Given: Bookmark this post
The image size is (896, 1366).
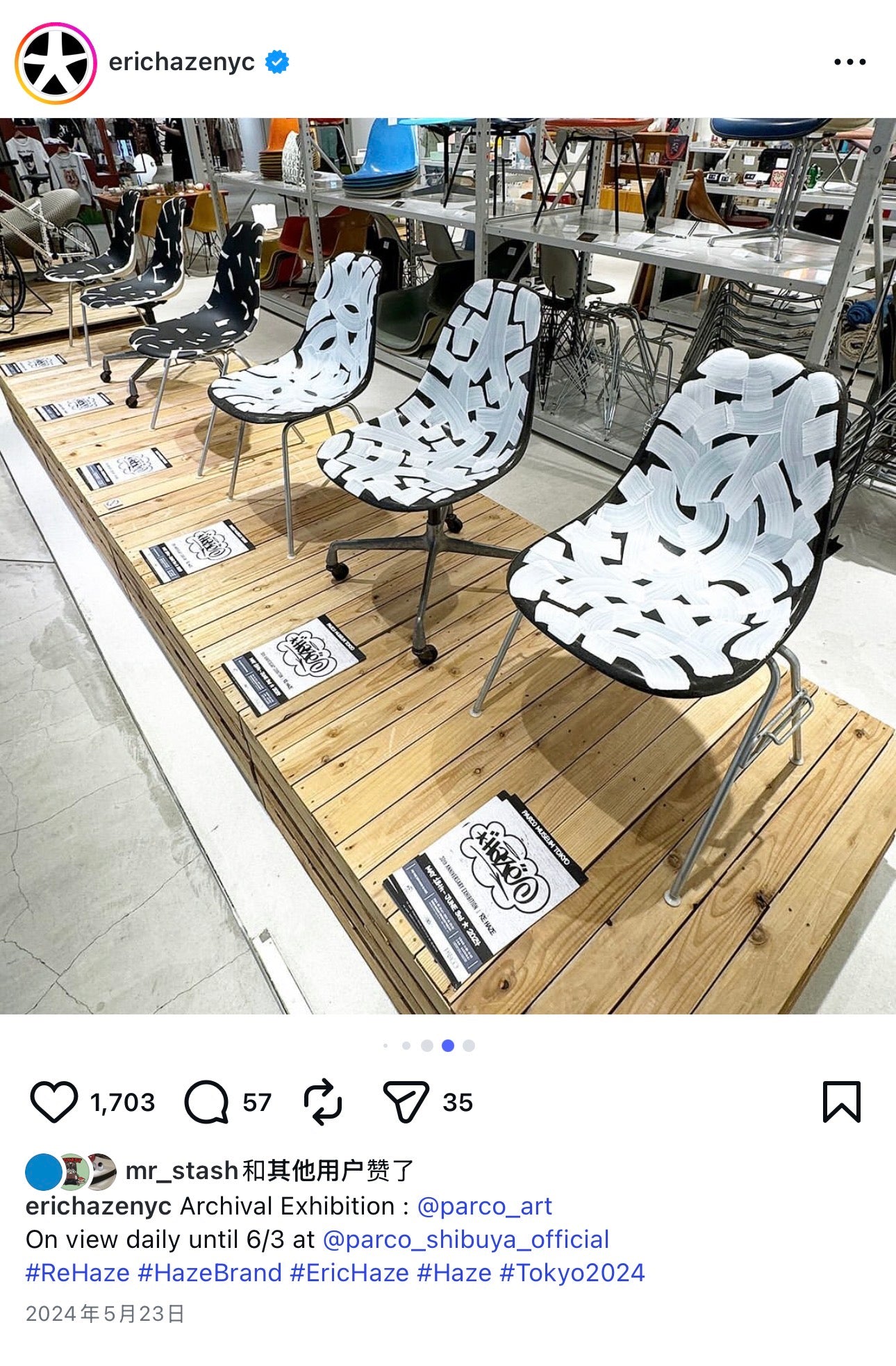Looking at the screenshot, I should coord(841,1102).
